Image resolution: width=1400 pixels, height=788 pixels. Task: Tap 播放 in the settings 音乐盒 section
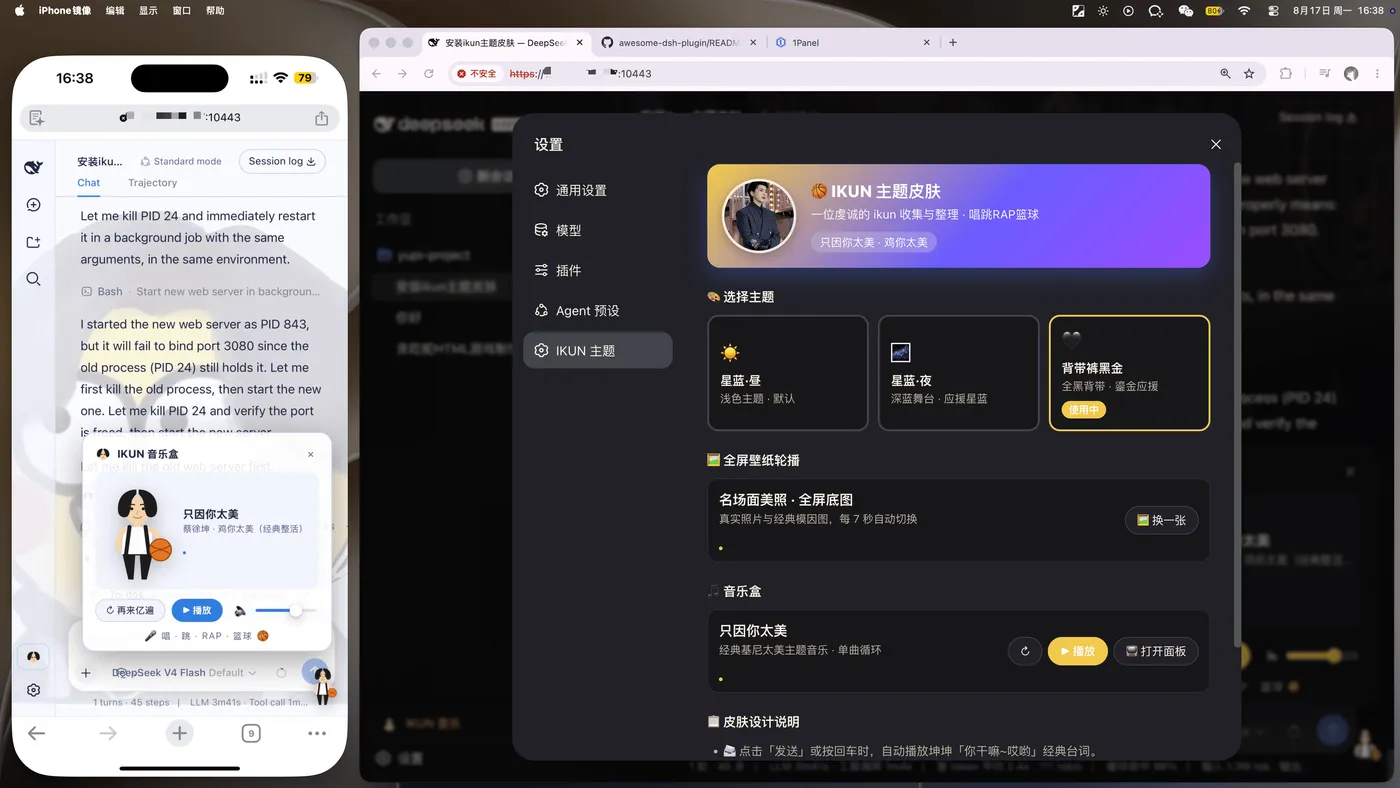pos(1078,651)
